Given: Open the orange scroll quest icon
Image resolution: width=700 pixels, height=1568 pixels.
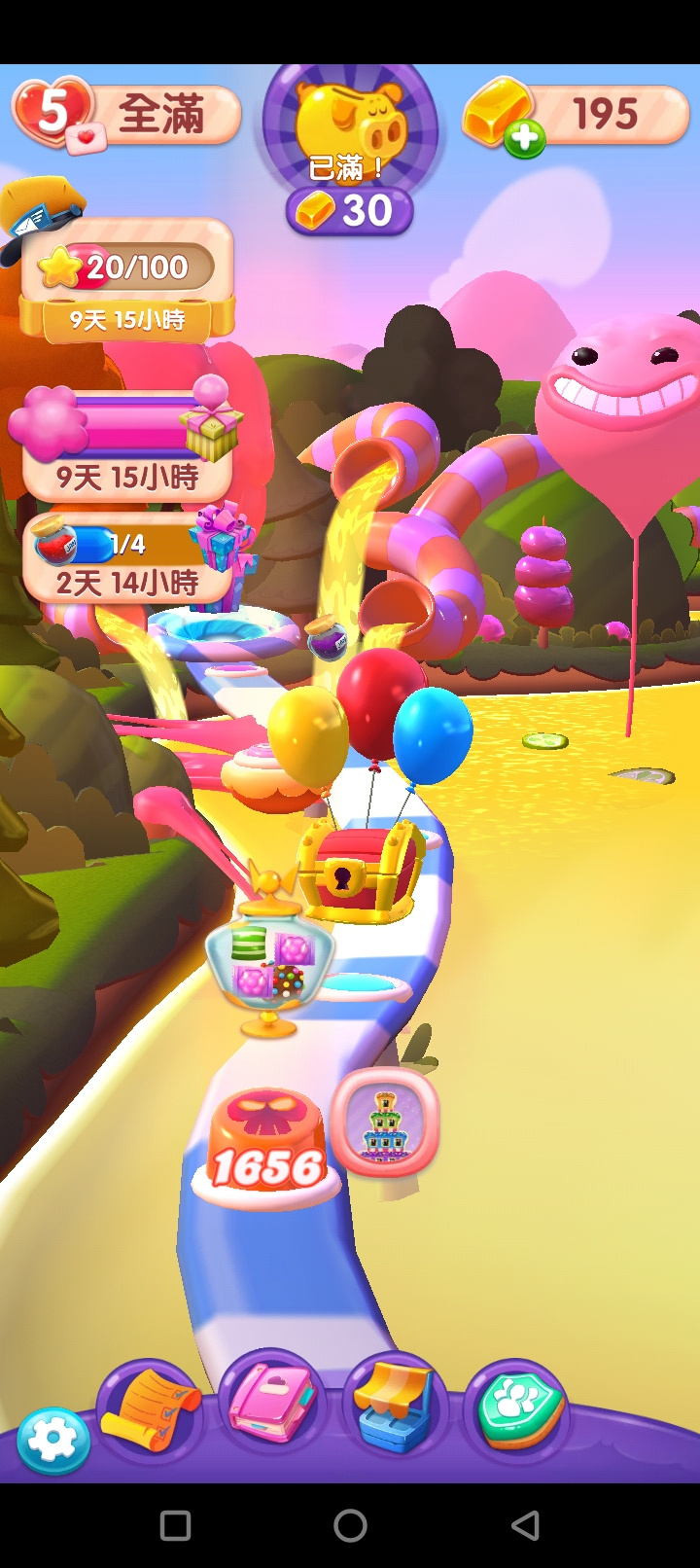Looking at the screenshot, I should click(149, 1409).
